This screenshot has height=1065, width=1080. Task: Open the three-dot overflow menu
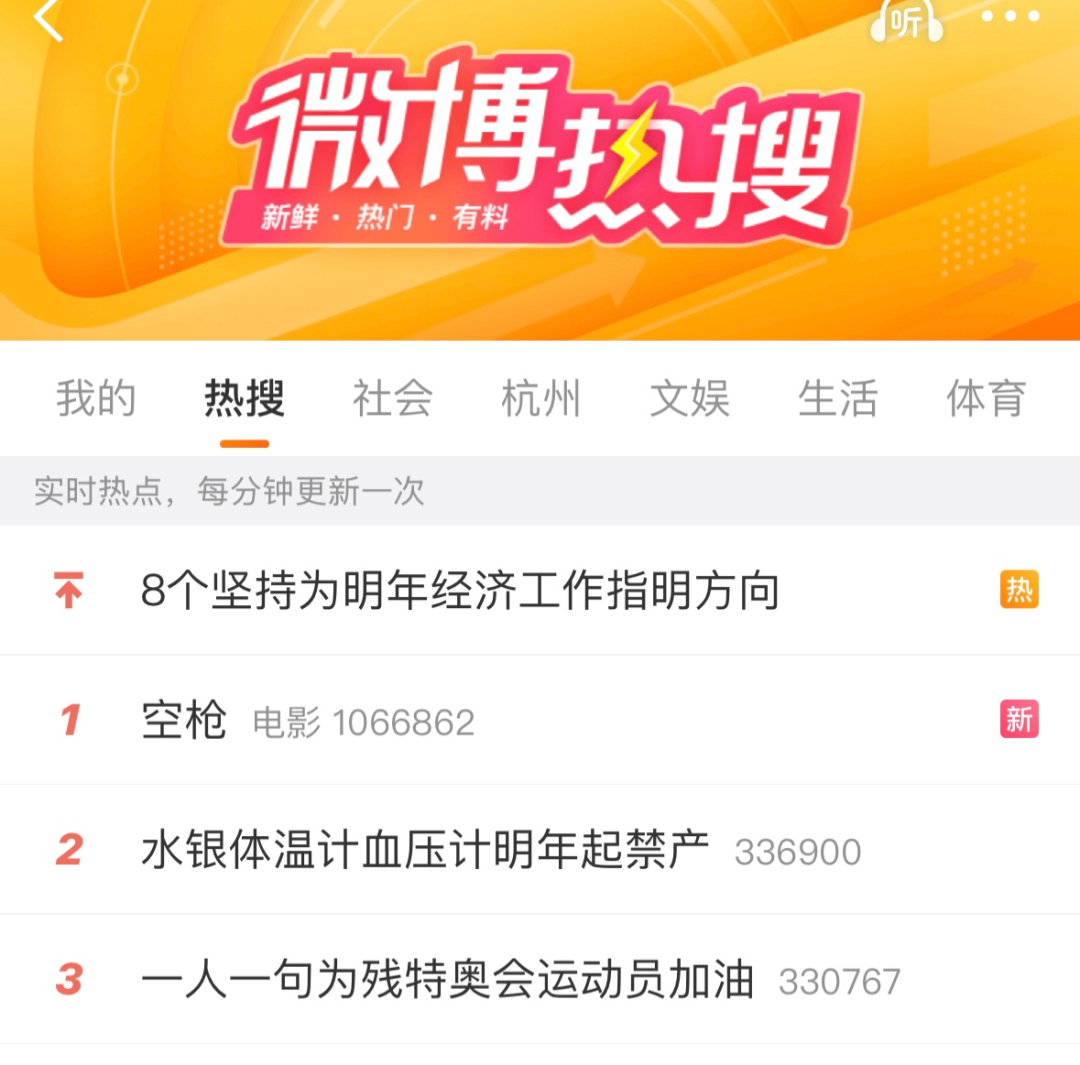[1010, 16]
